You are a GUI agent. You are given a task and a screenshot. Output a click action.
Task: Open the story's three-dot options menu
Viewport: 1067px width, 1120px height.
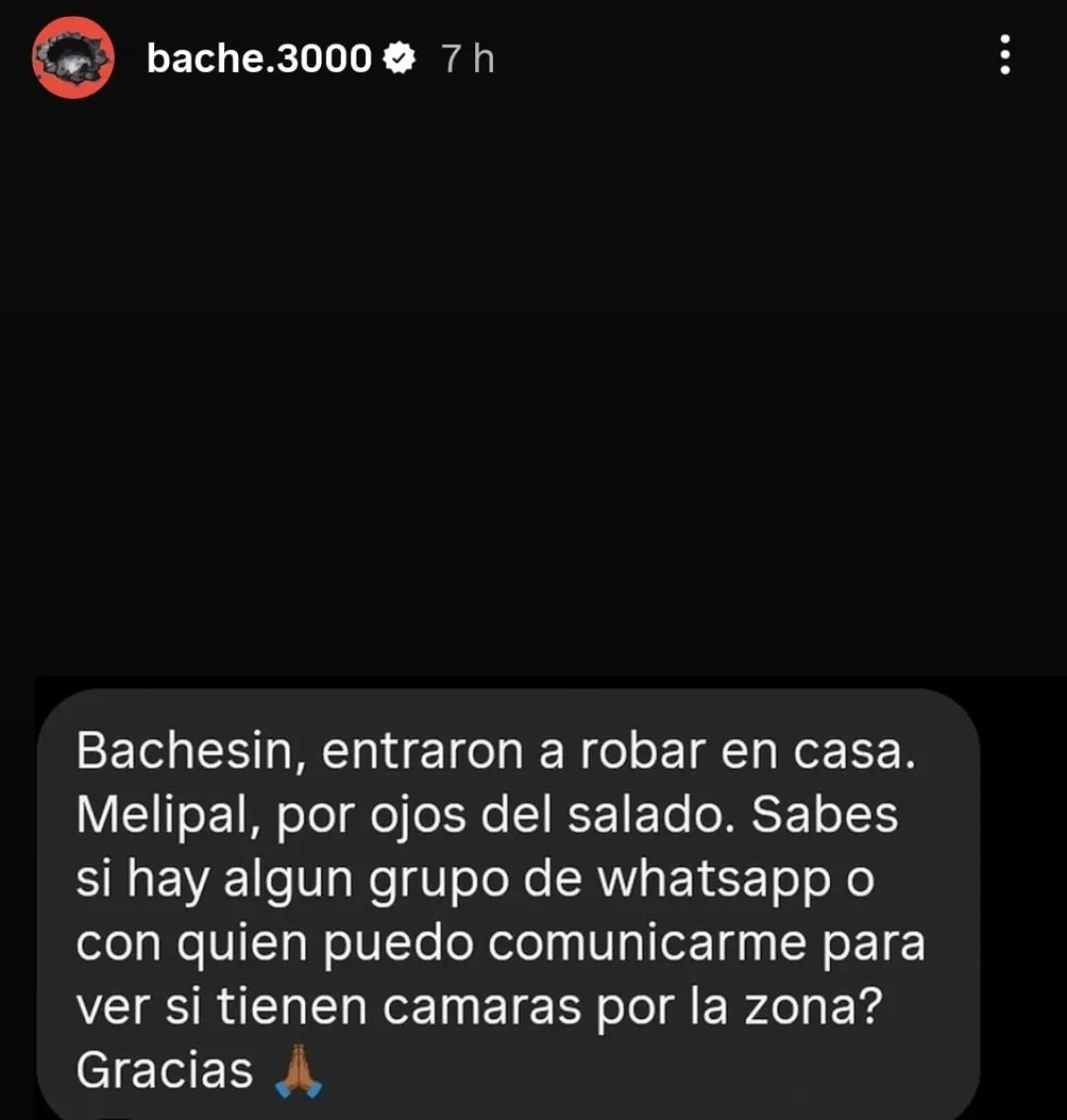1004,55
